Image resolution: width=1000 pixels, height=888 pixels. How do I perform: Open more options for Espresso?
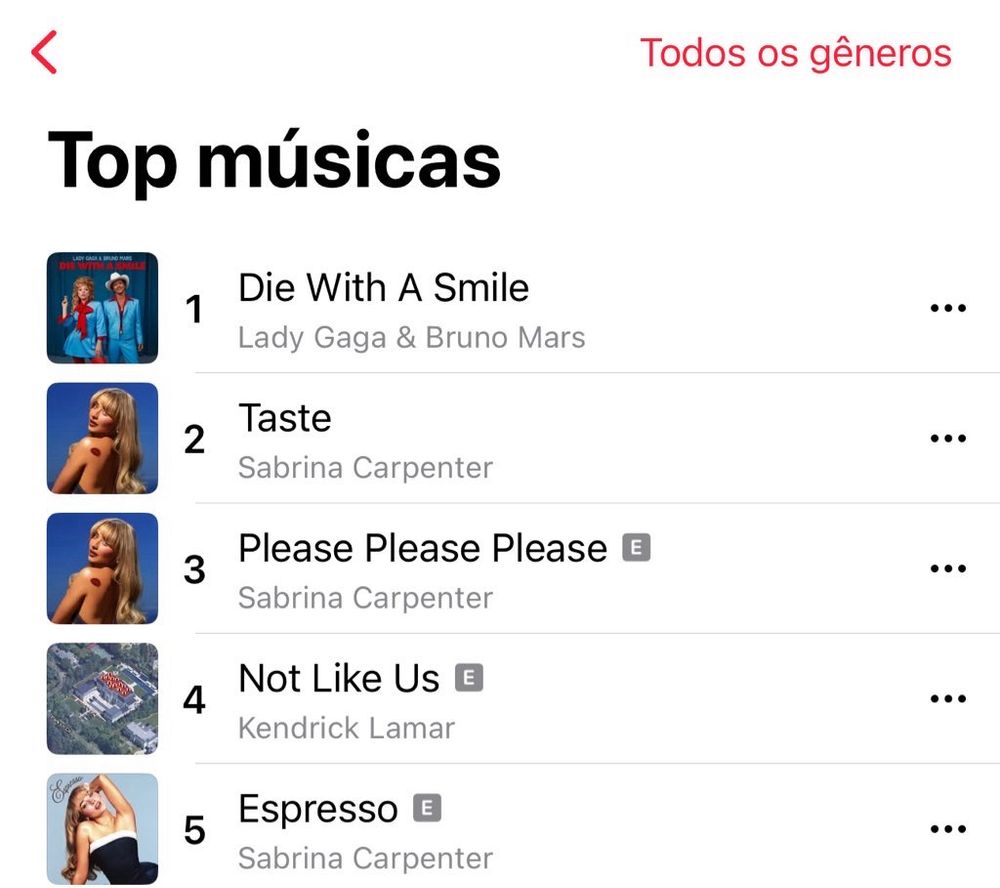click(x=948, y=829)
